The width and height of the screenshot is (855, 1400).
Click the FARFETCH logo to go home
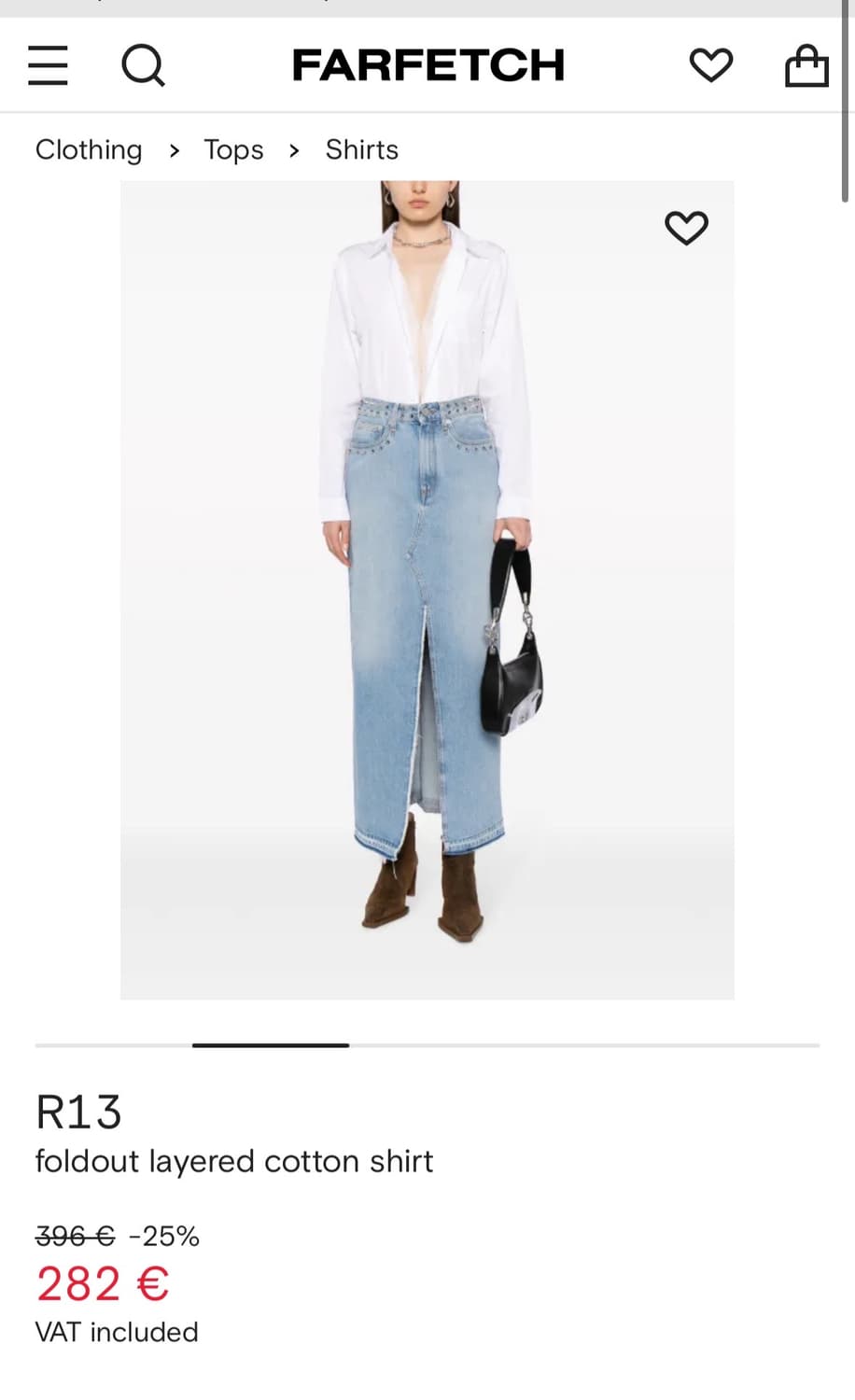(427, 64)
